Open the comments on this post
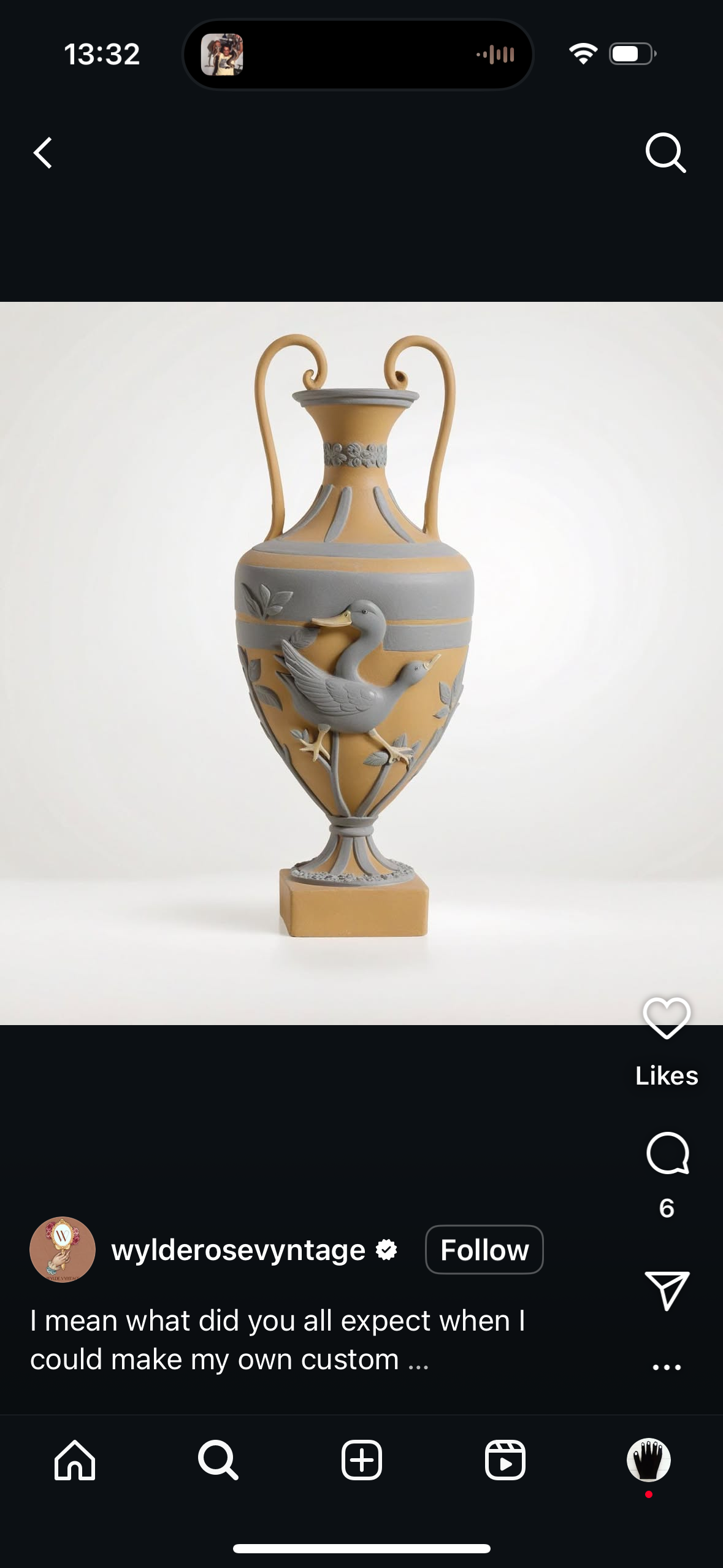Viewport: 723px width, 1568px height. [x=667, y=1154]
